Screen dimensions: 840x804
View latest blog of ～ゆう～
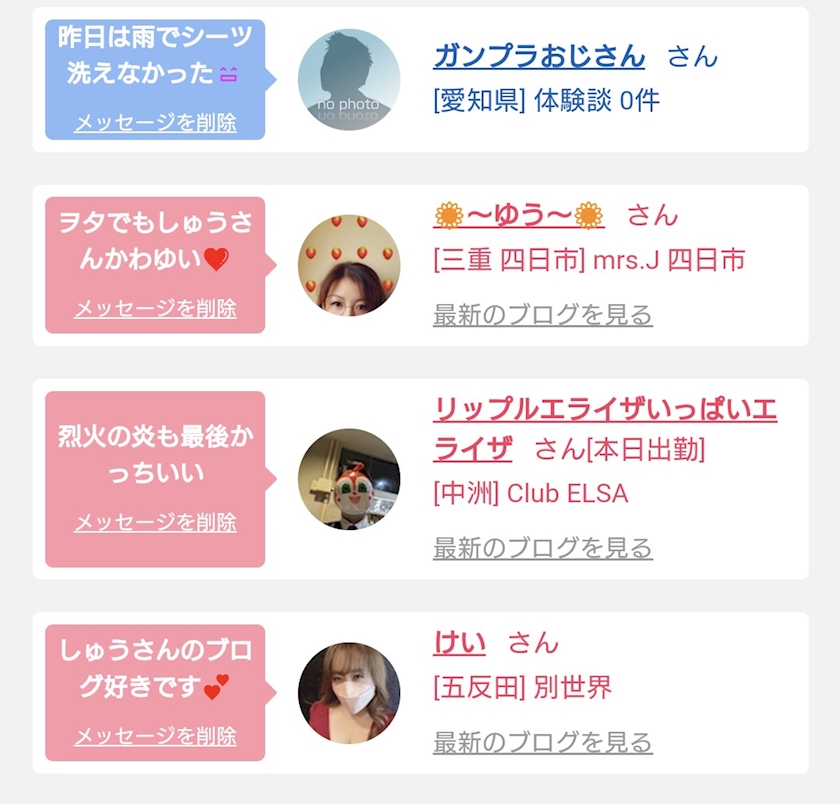pyautogui.click(x=543, y=314)
